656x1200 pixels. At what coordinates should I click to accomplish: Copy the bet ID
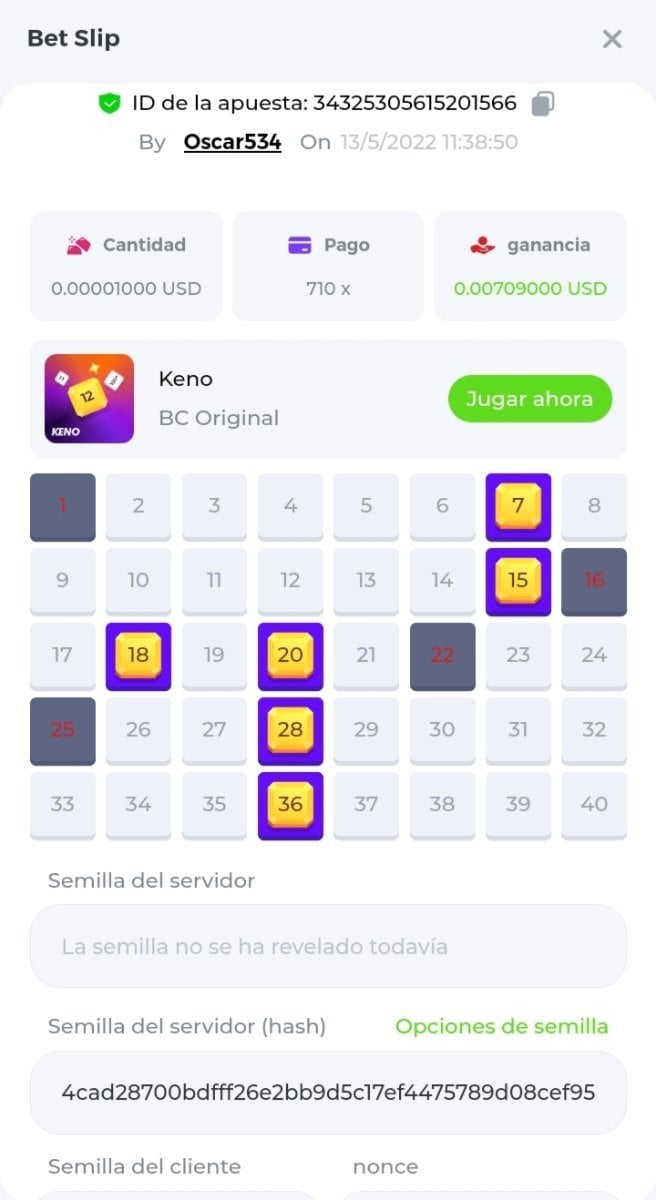[543, 103]
